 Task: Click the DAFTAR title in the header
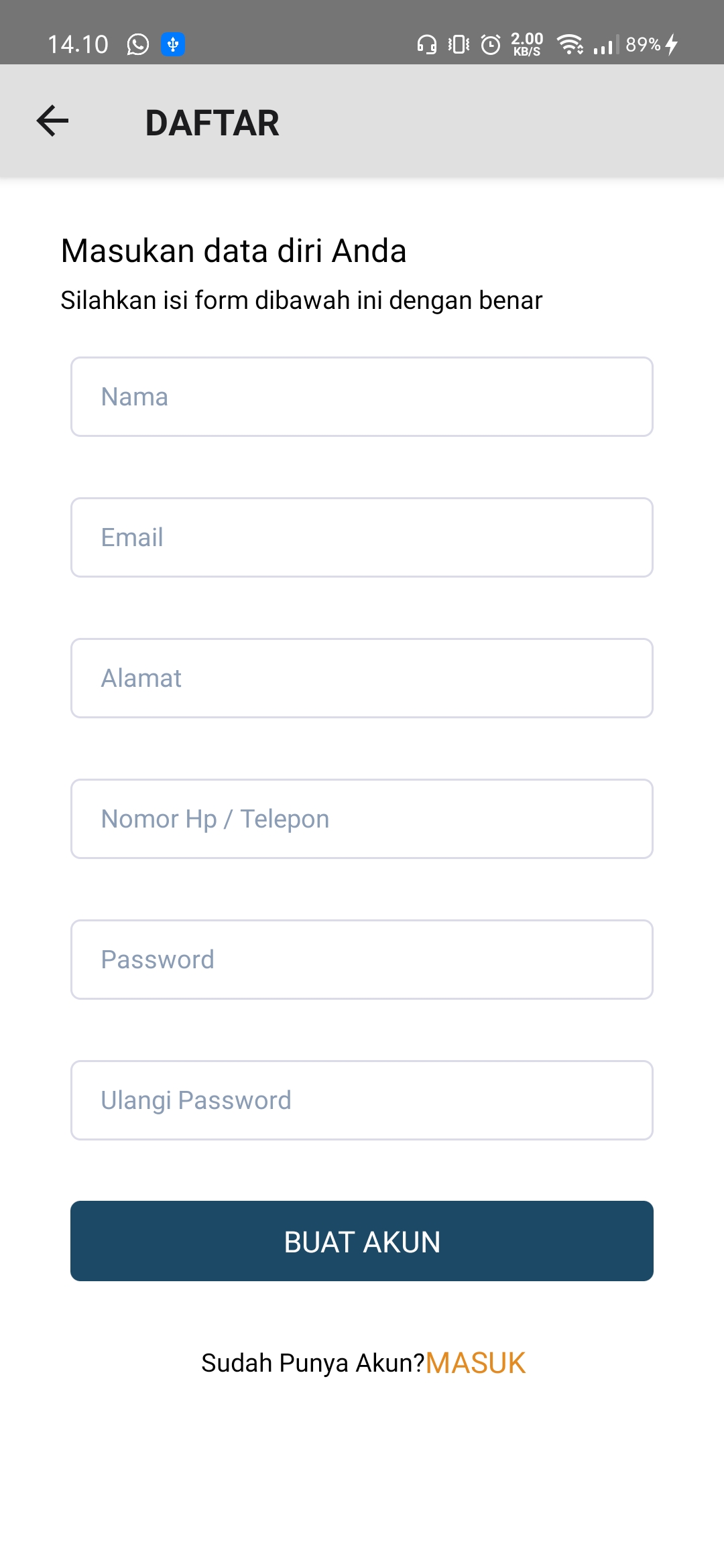(x=213, y=123)
